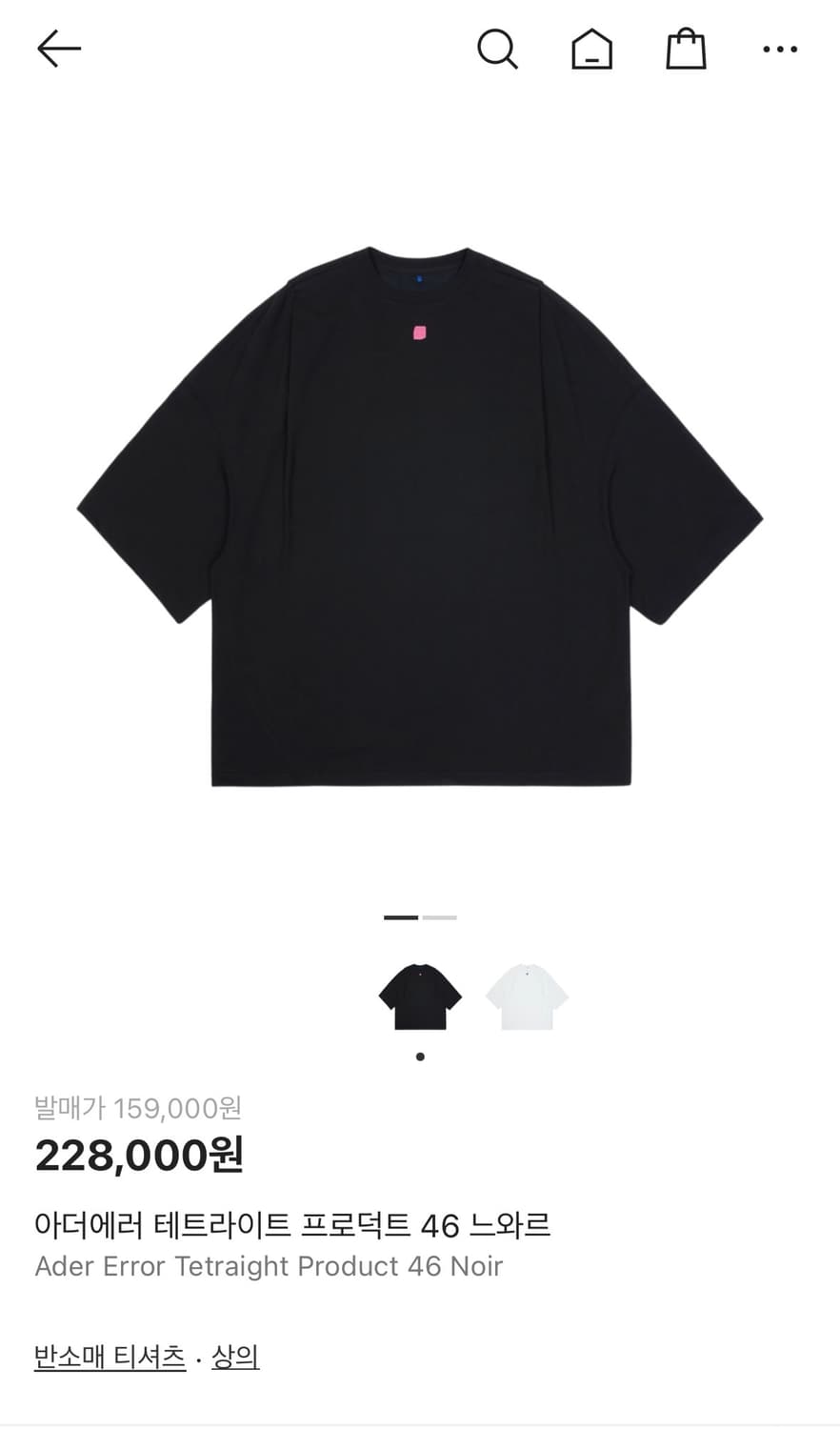Tap the 발매가 159,000원 release price

coord(136,1108)
